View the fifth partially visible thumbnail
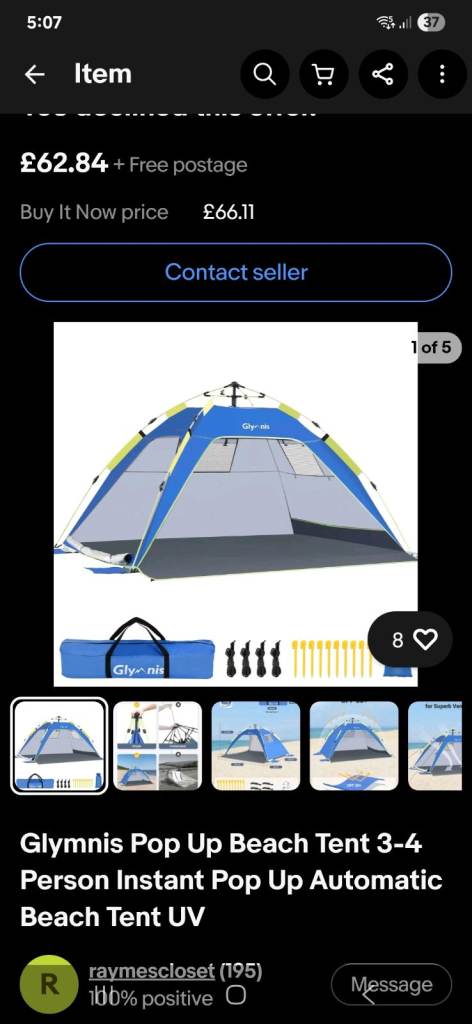Screen dimensions: 472x1024 pyautogui.click(x=439, y=746)
